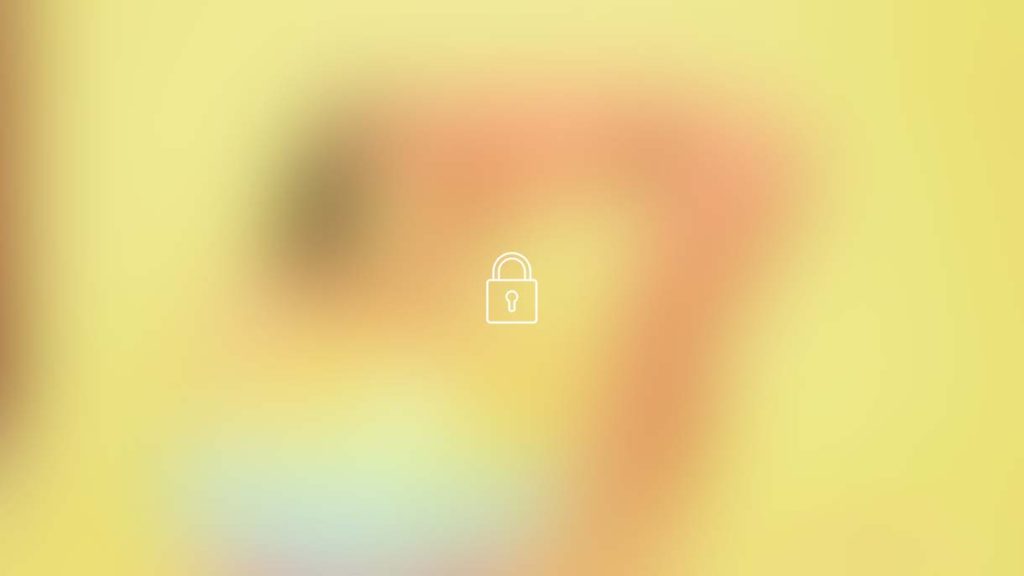Screen dimensions: 1024x576
Task: Tap the lock icon to unlock content
Action: (511, 289)
